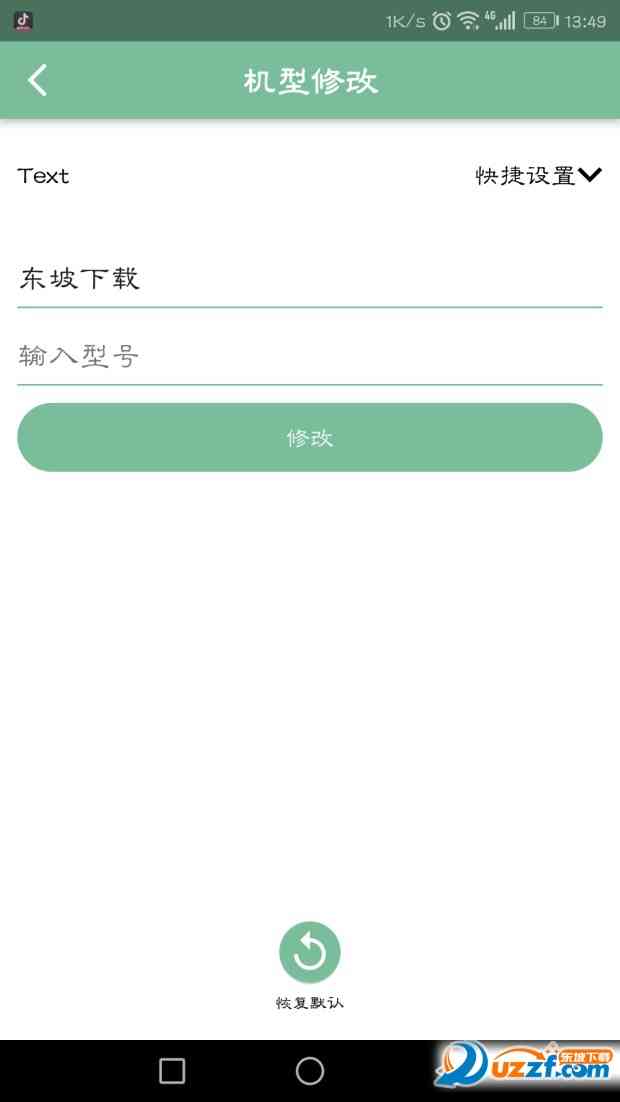Image resolution: width=620 pixels, height=1102 pixels.
Task: Go to the home screen via the circle button
Action: coord(310,1071)
